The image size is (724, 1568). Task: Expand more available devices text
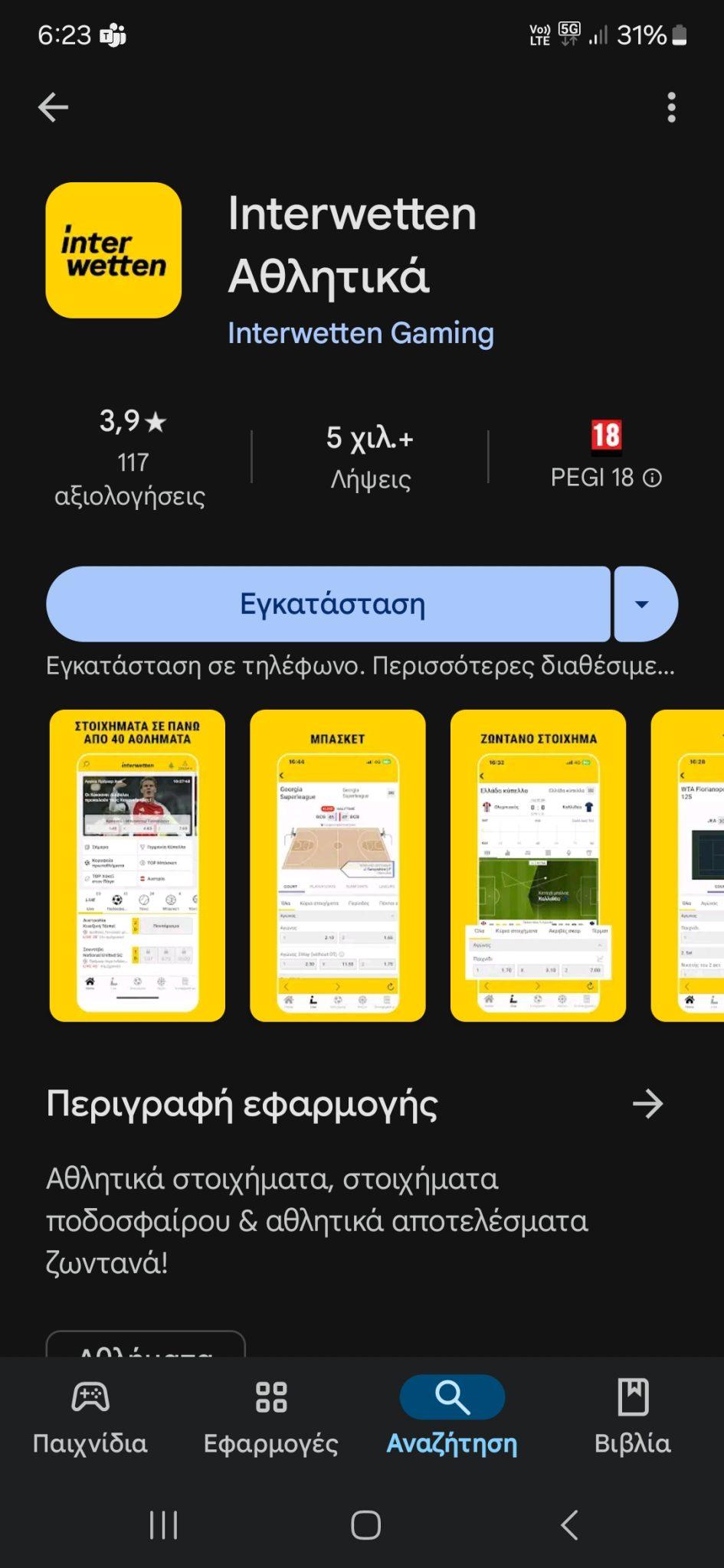point(359,665)
